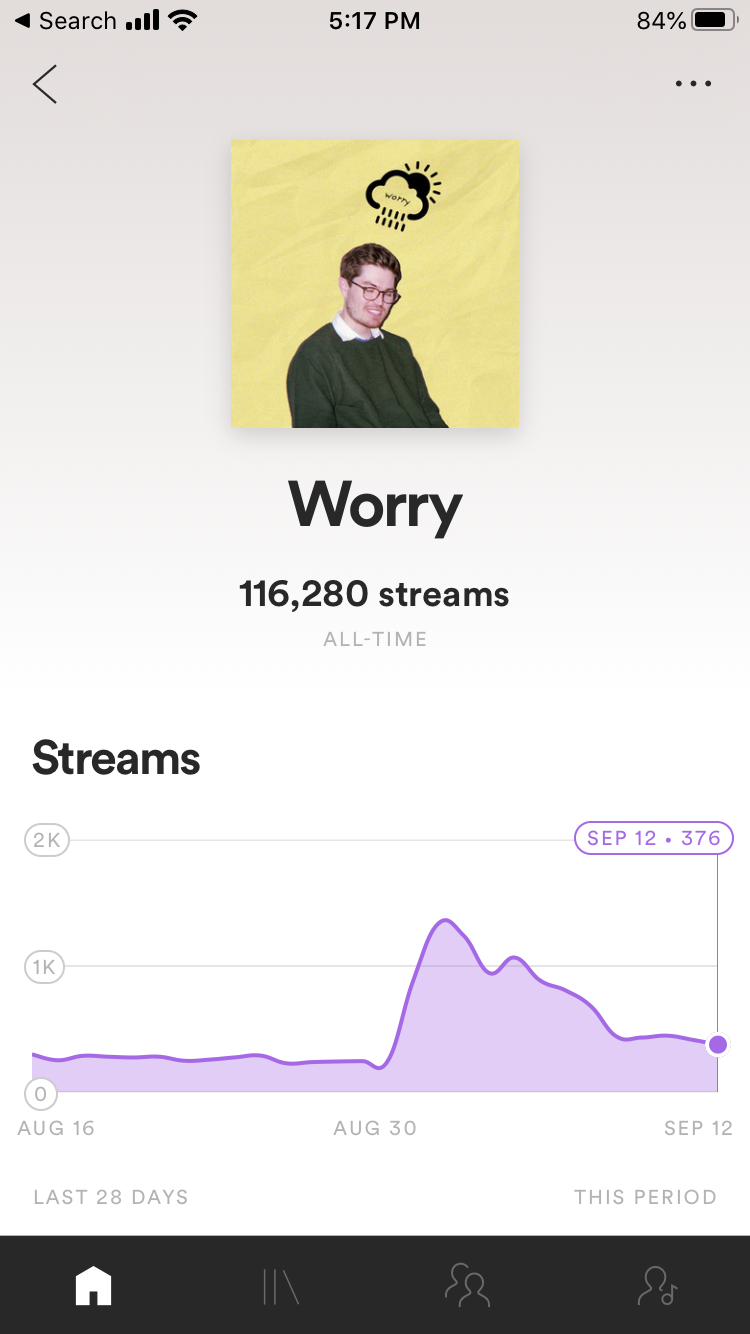Screen dimensions: 750x1334
Task: Open the artist Profile tab
Action: click(x=657, y=1285)
